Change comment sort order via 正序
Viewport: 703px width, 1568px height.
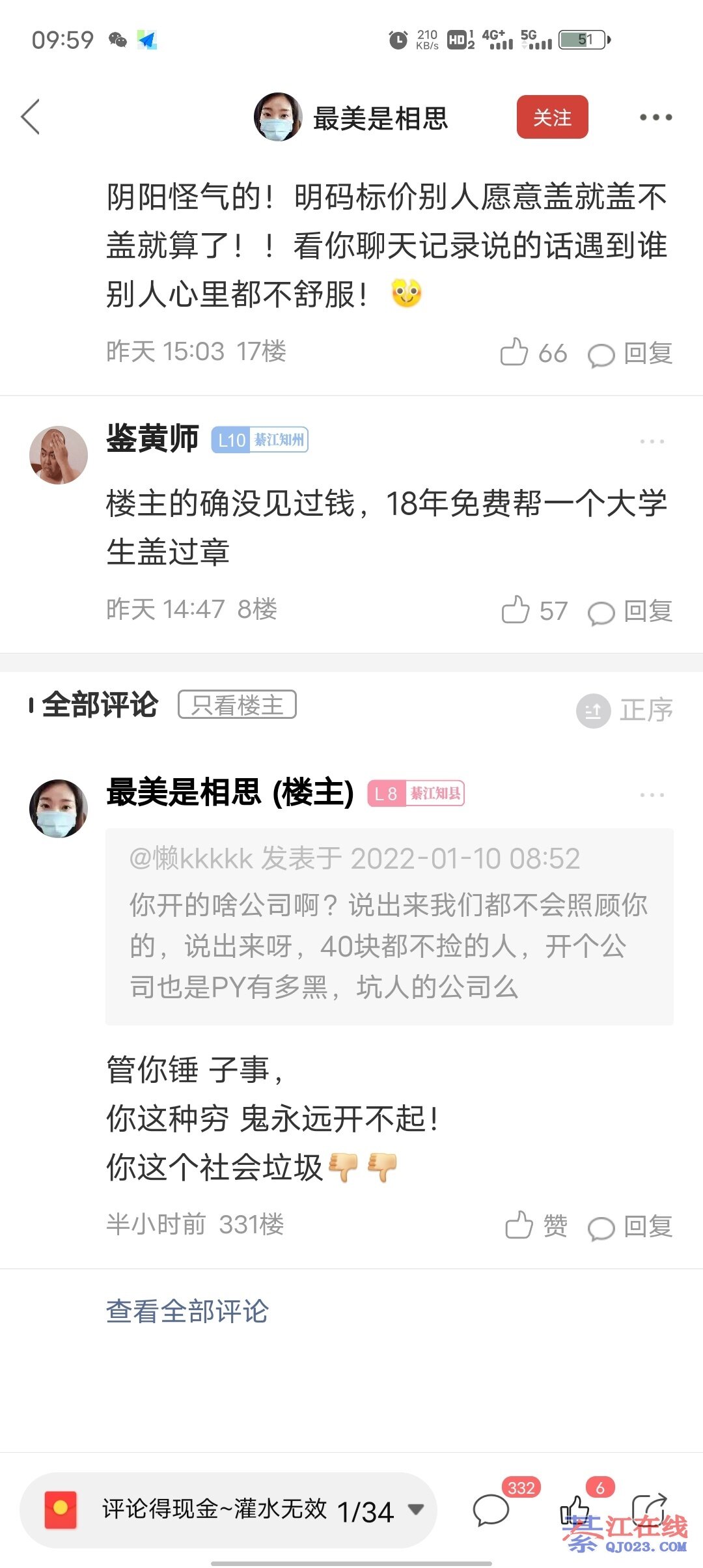(625, 710)
